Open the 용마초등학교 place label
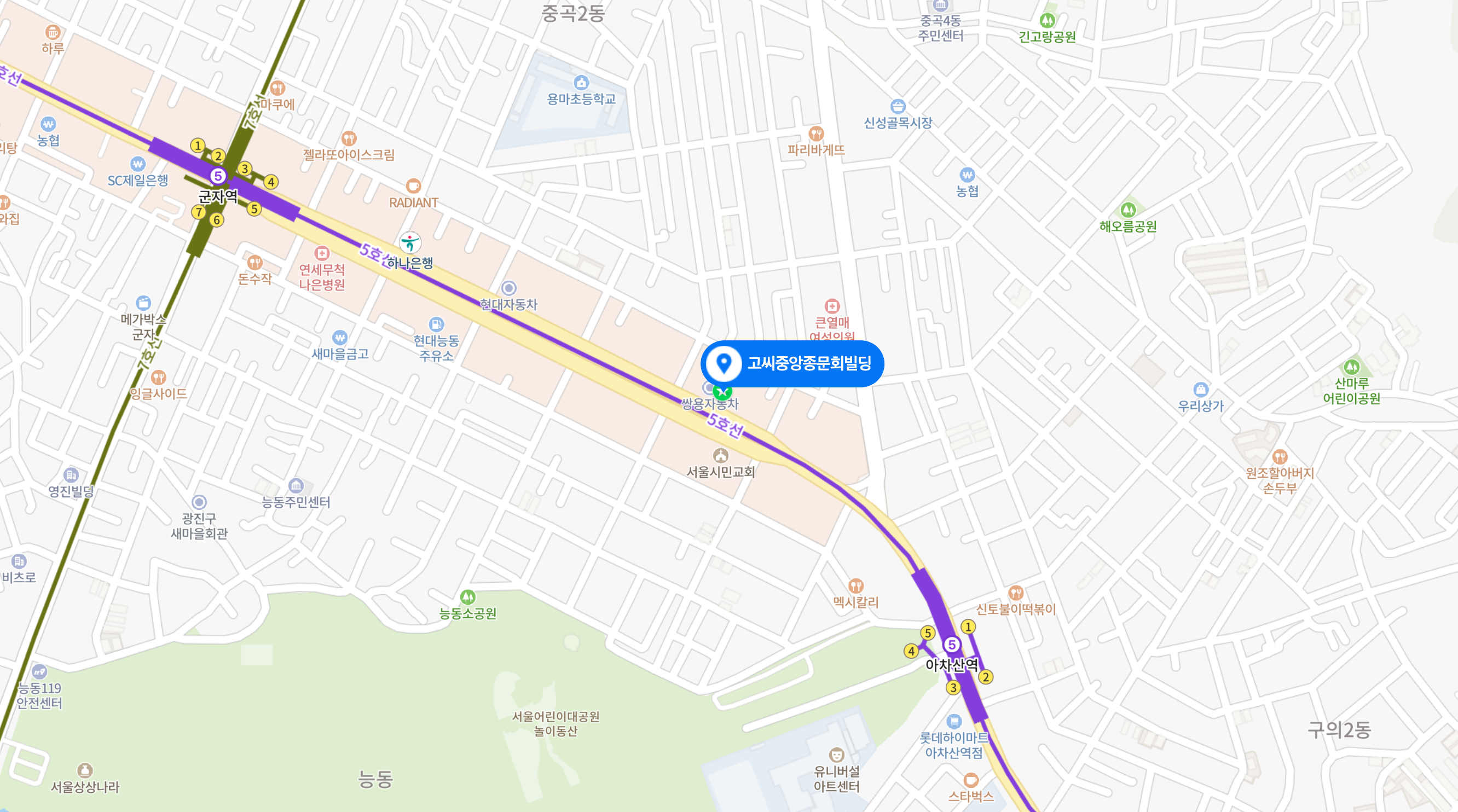This screenshot has height=812, width=1458. click(x=581, y=99)
